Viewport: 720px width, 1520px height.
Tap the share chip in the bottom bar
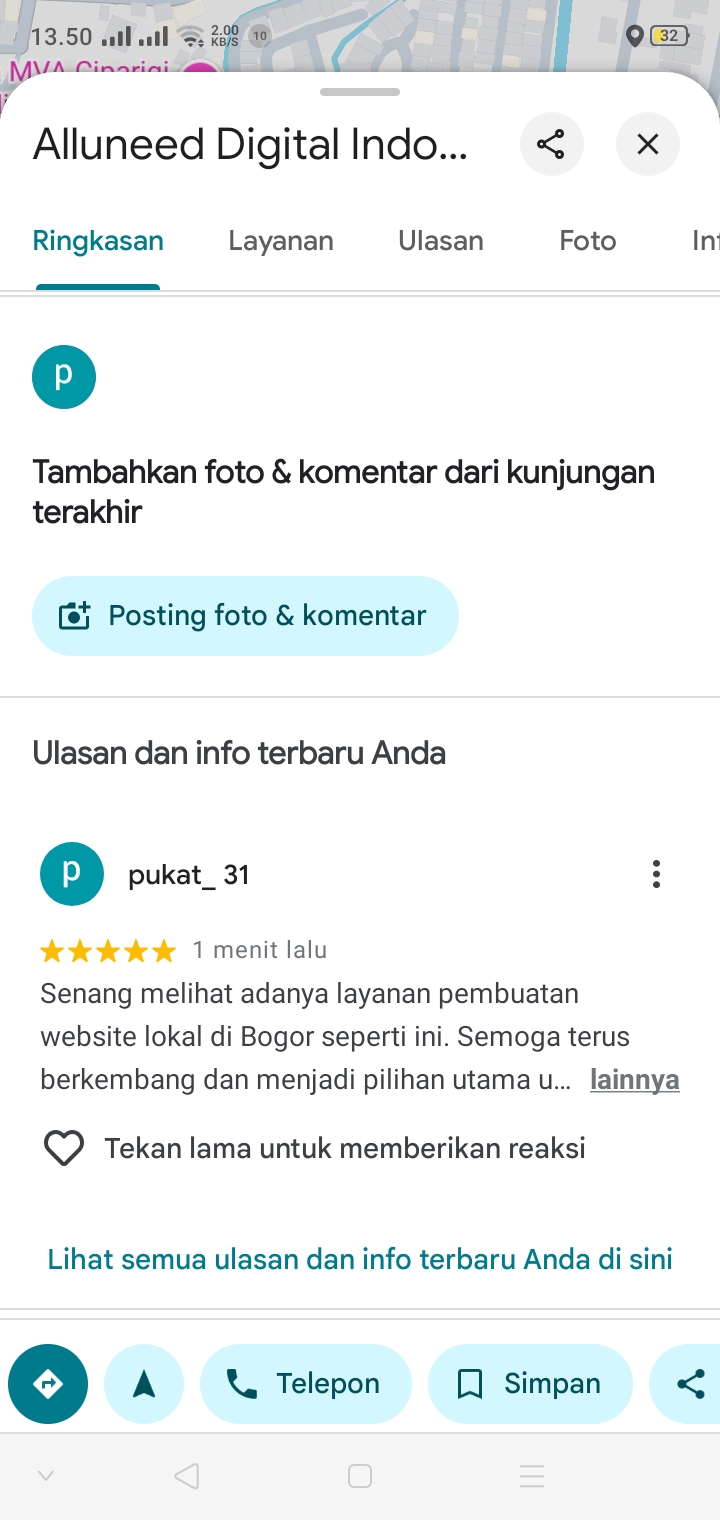(688, 1384)
